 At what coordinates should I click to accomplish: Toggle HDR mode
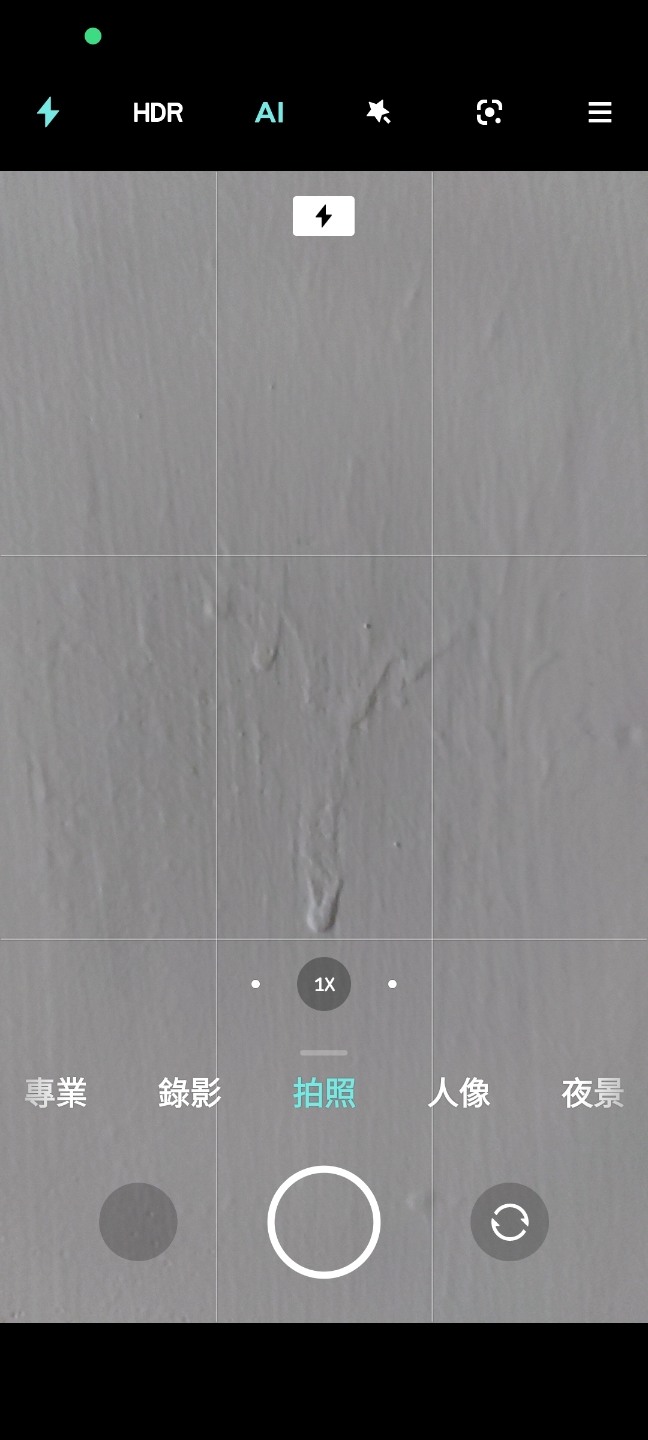click(x=158, y=113)
